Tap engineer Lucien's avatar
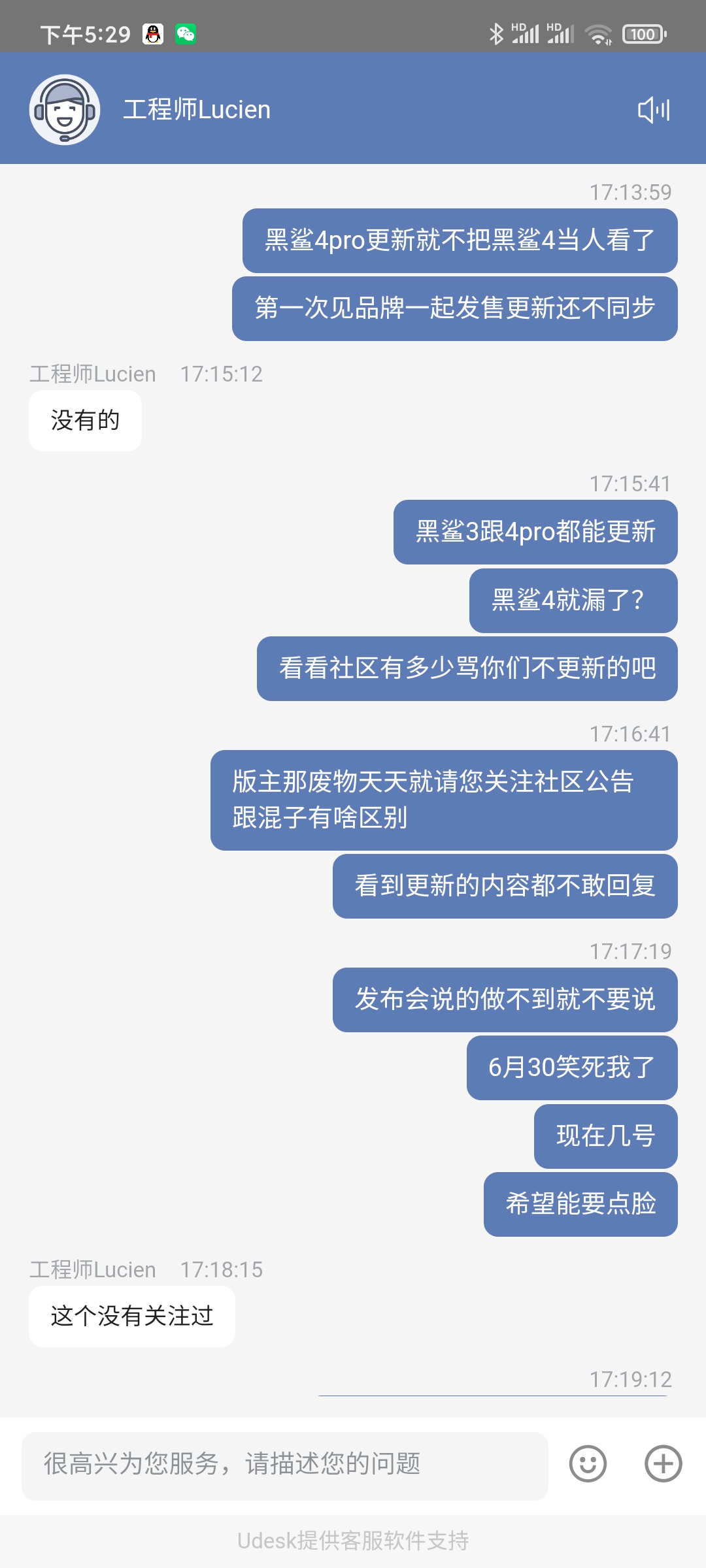 [x=65, y=110]
